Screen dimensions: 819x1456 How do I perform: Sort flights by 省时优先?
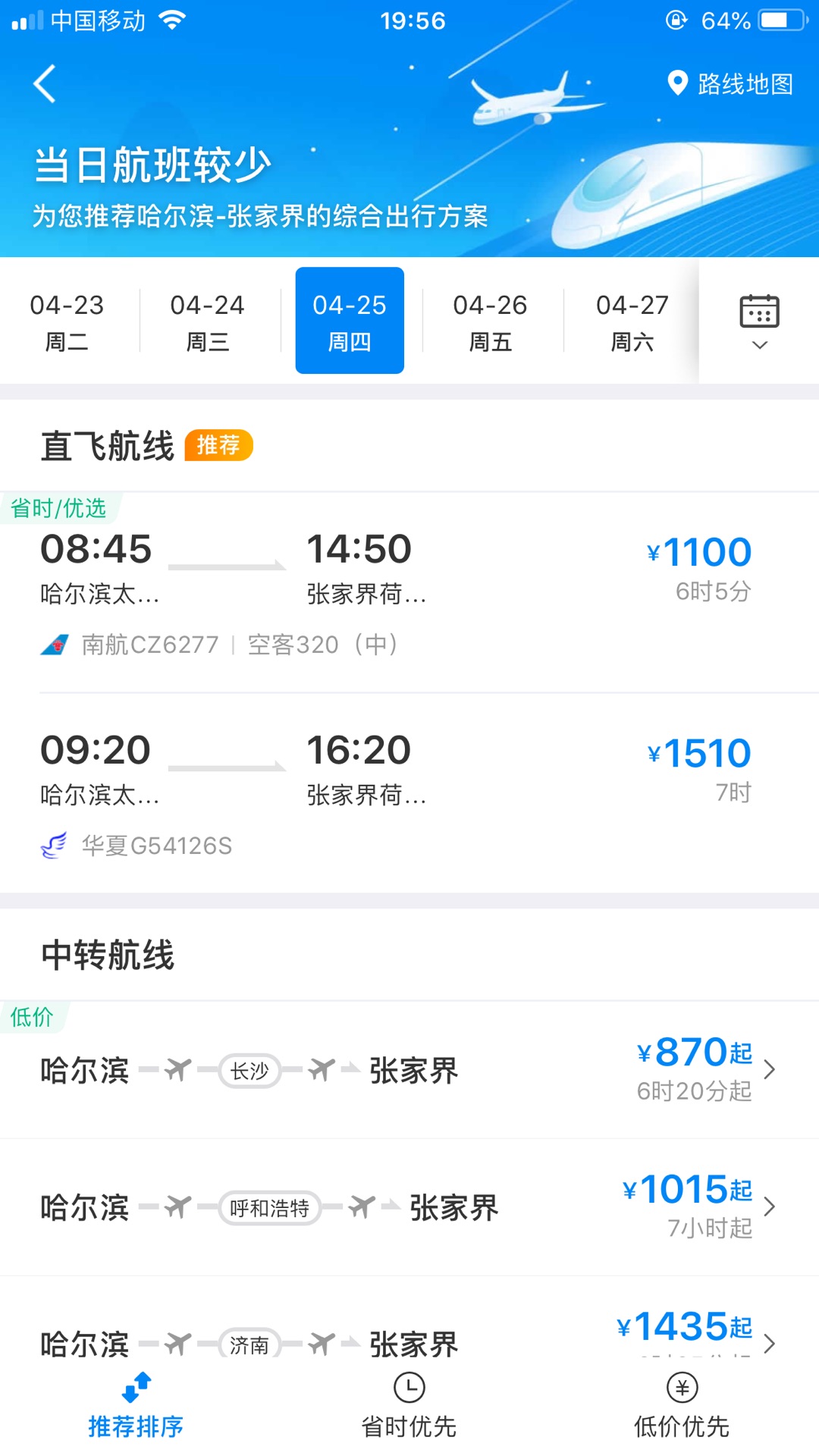[409, 1406]
